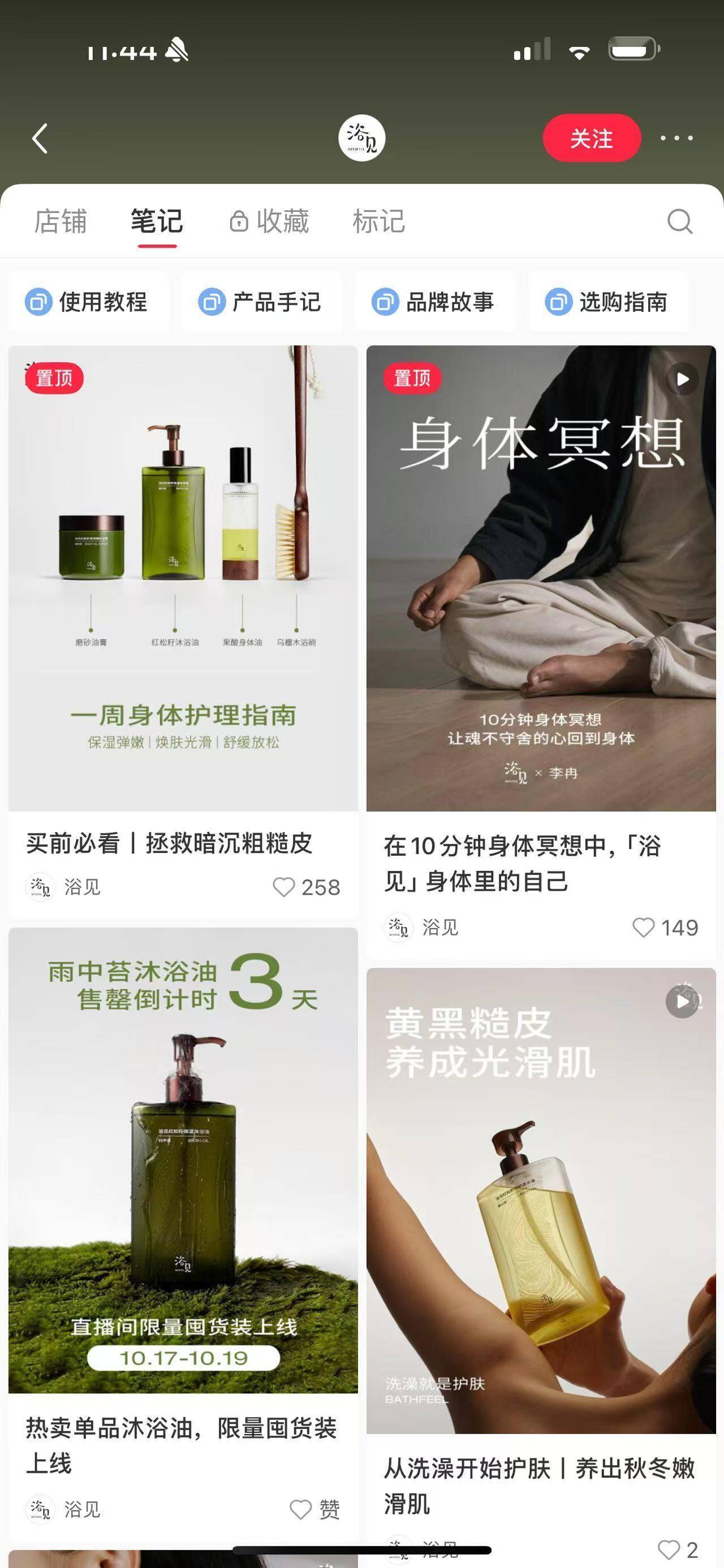Viewport: 724px width, 1568px height.
Task: Open the search magnifier icon
Action: [679, 222]
